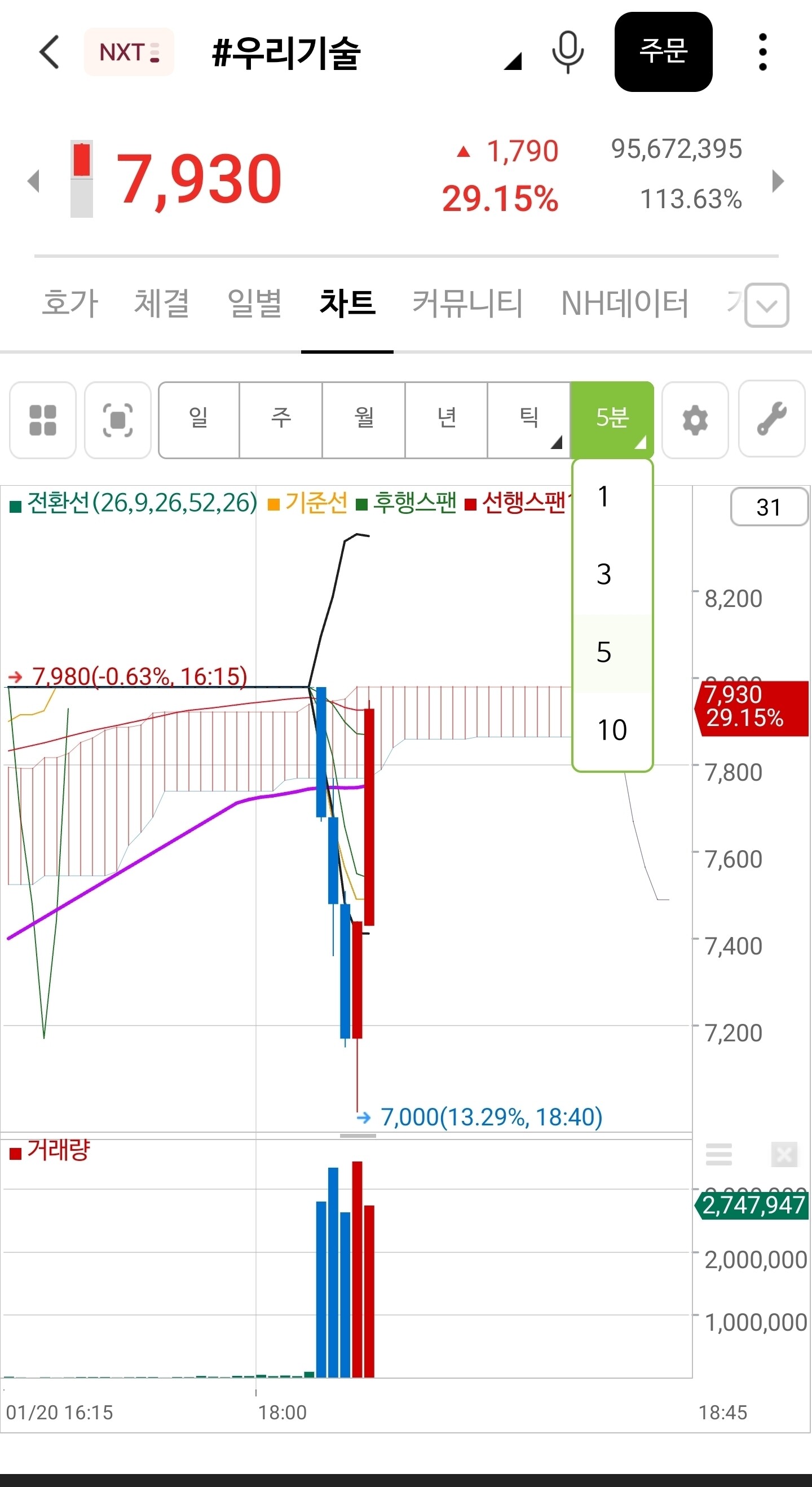Open the 주문 order button
The height and width of the screenshot is (1487, 812).
point(663,52)
